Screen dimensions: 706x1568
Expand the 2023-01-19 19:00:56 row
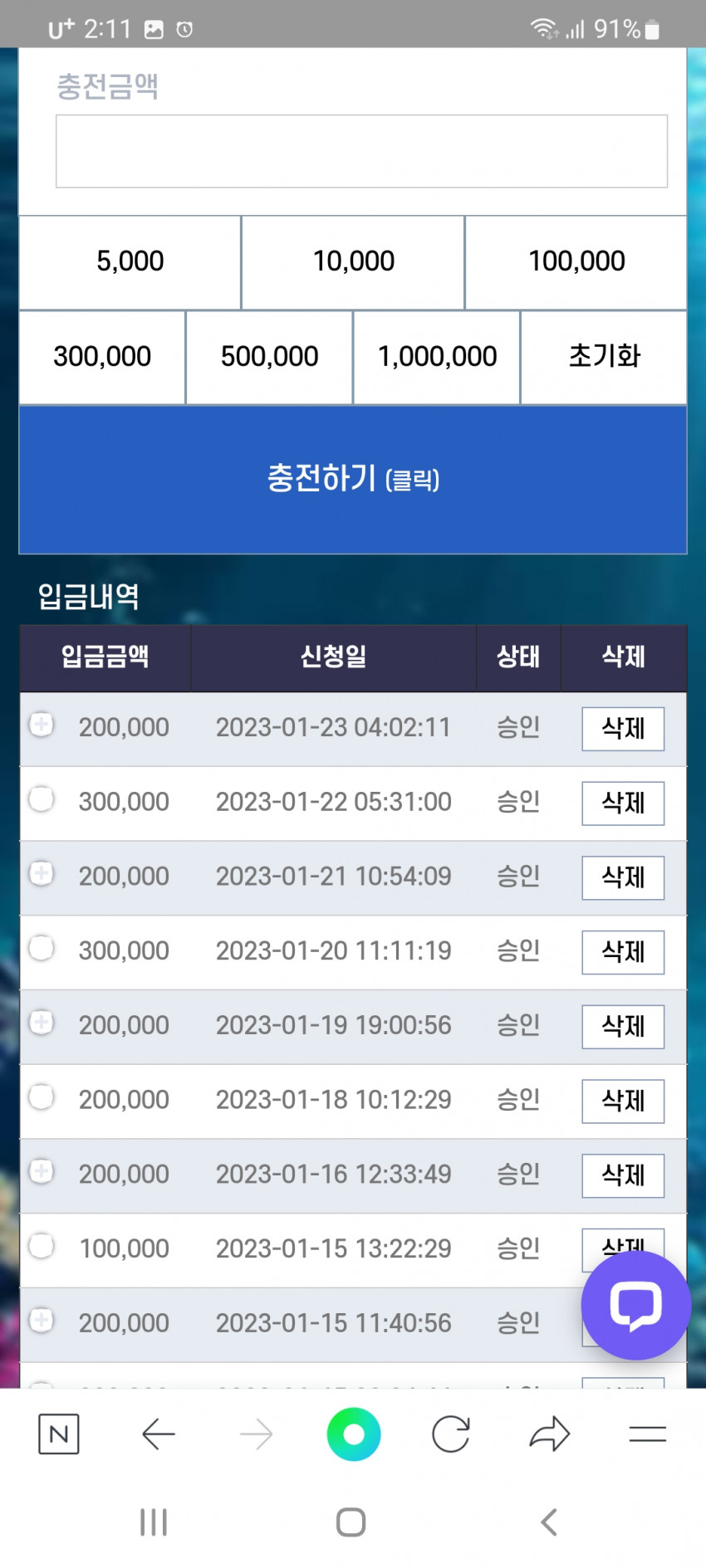point(42,1022)
